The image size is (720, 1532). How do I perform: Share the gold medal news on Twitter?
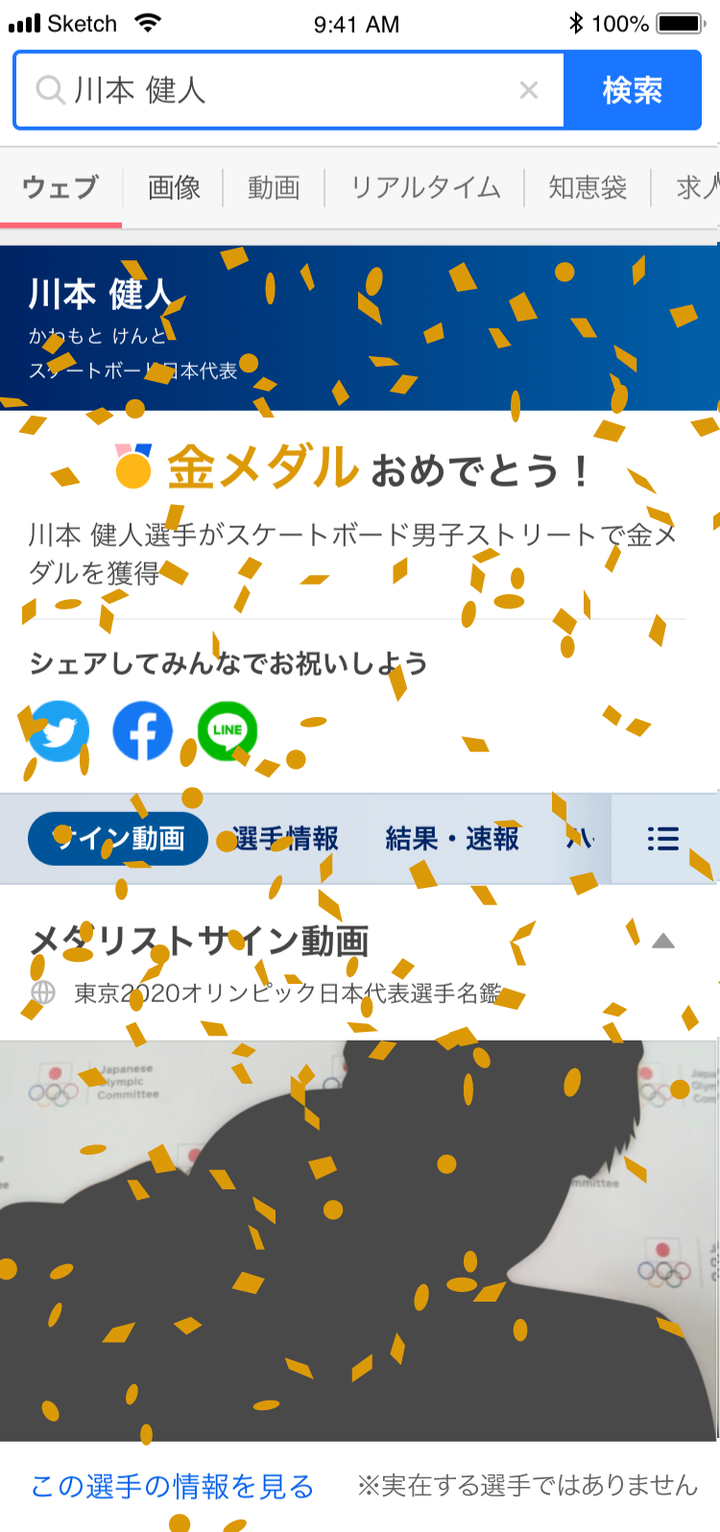(x=58, y=731)
